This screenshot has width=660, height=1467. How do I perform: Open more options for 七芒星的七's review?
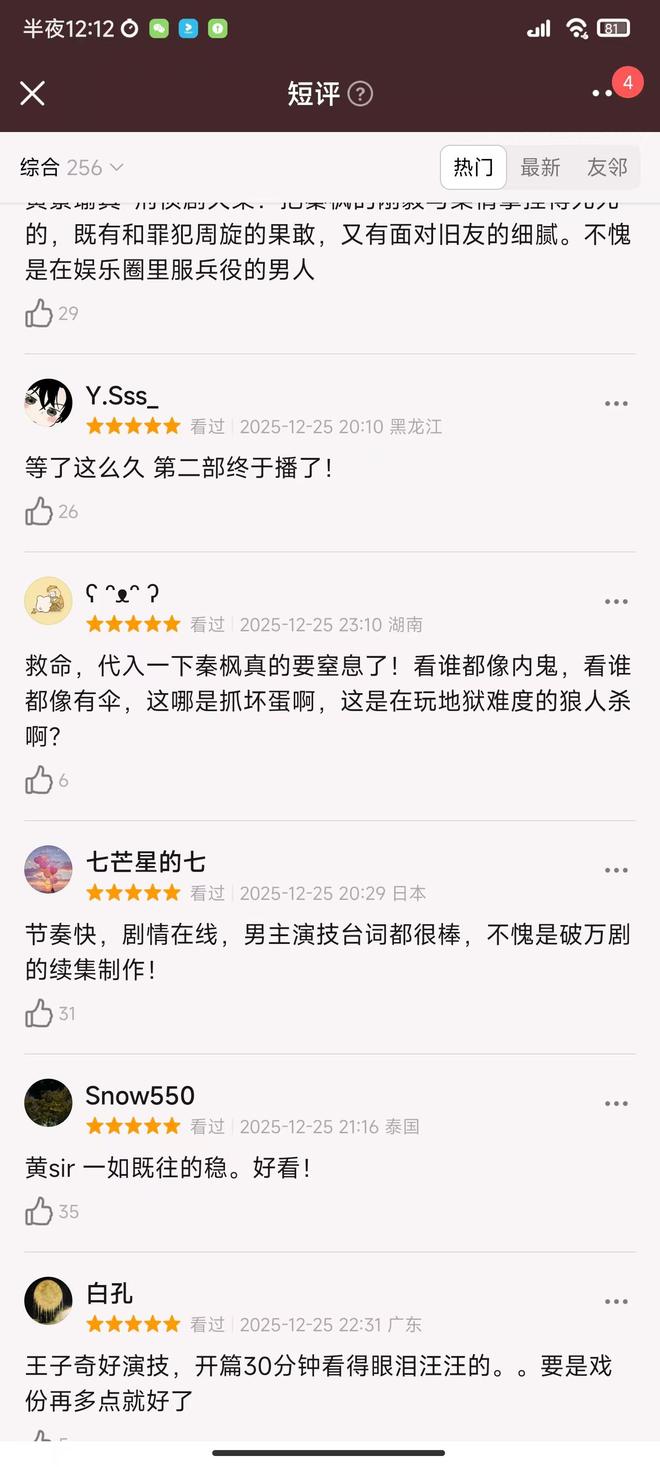(x=616, y=870)
